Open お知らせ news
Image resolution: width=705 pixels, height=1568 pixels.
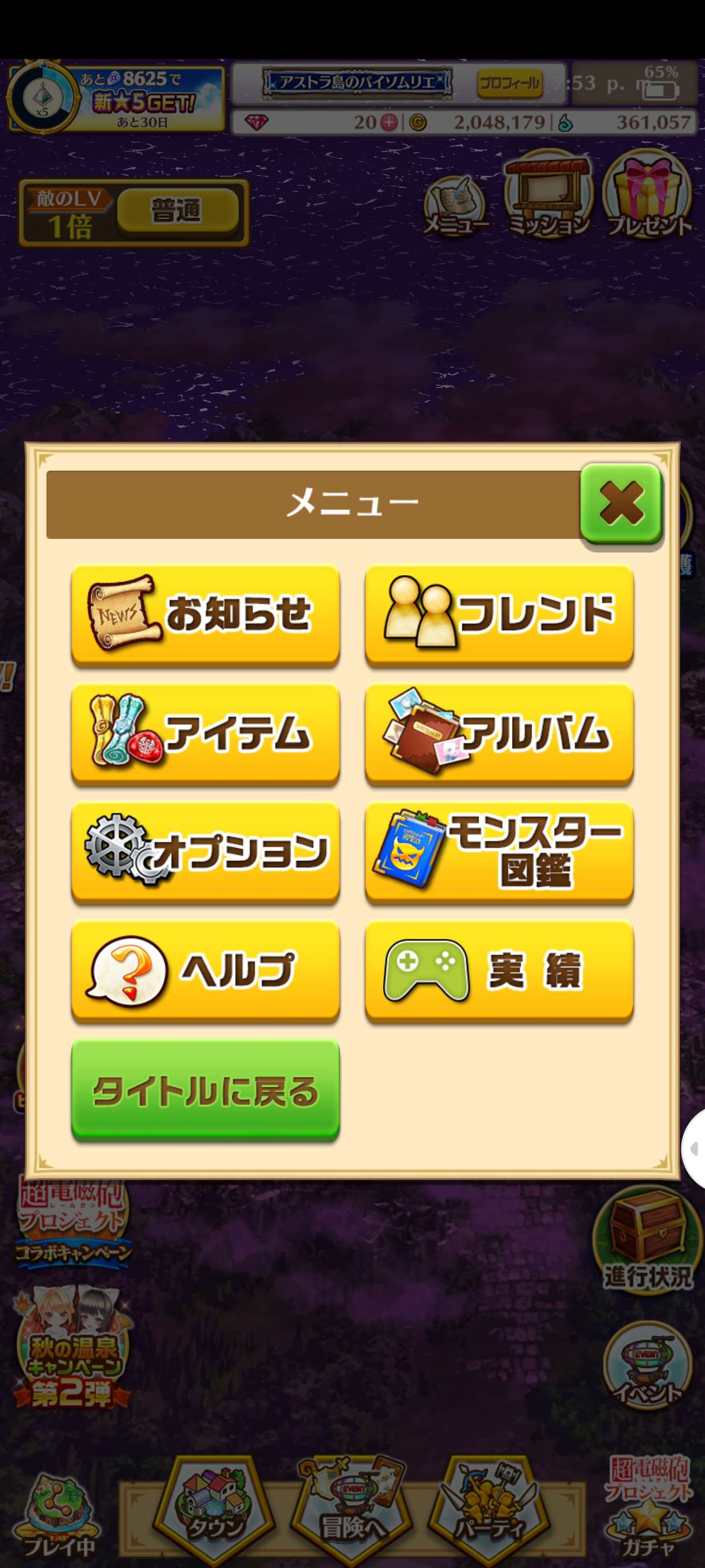(205, 613)
